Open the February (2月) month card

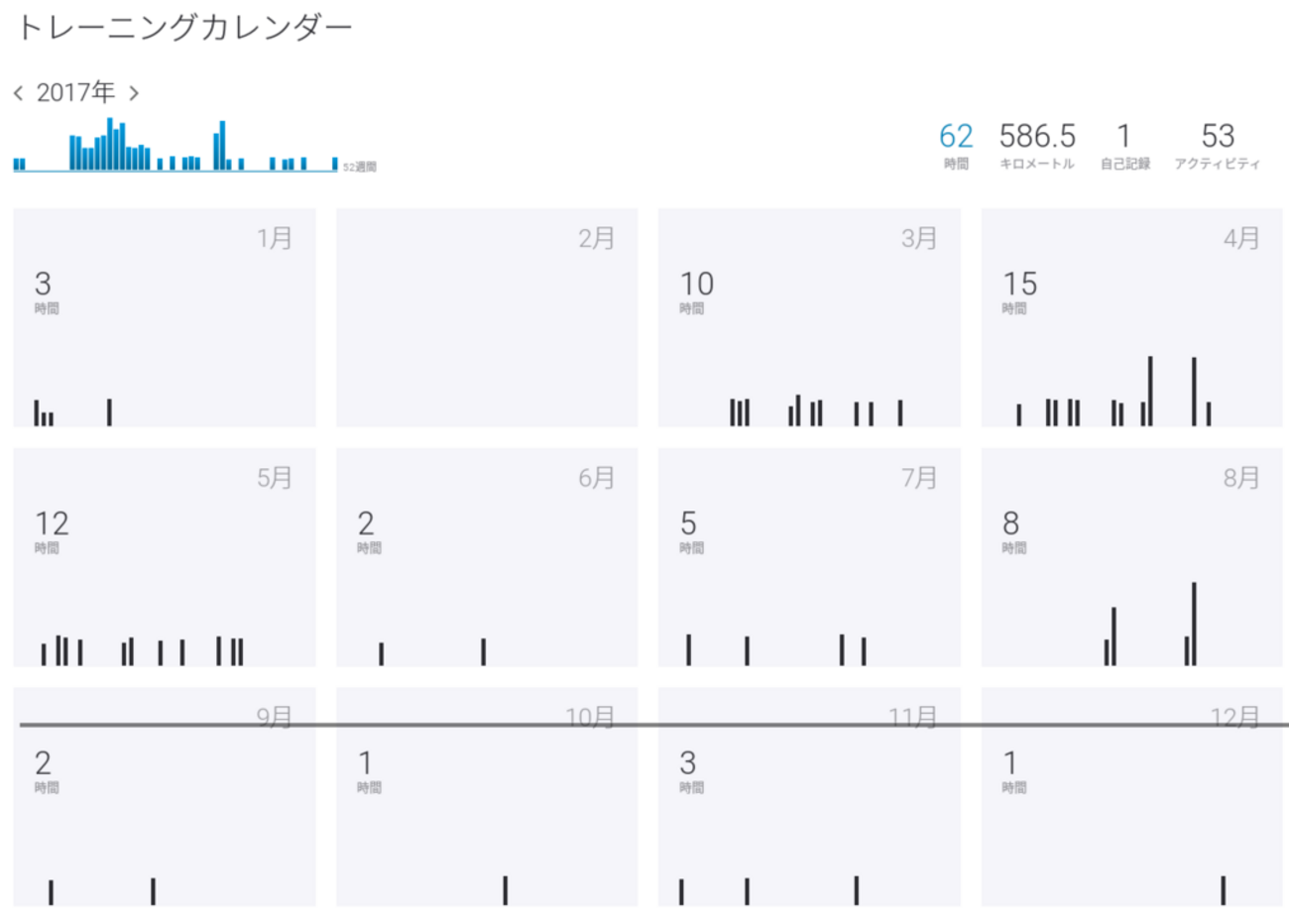pyautogui.click(x=486, y=317)
